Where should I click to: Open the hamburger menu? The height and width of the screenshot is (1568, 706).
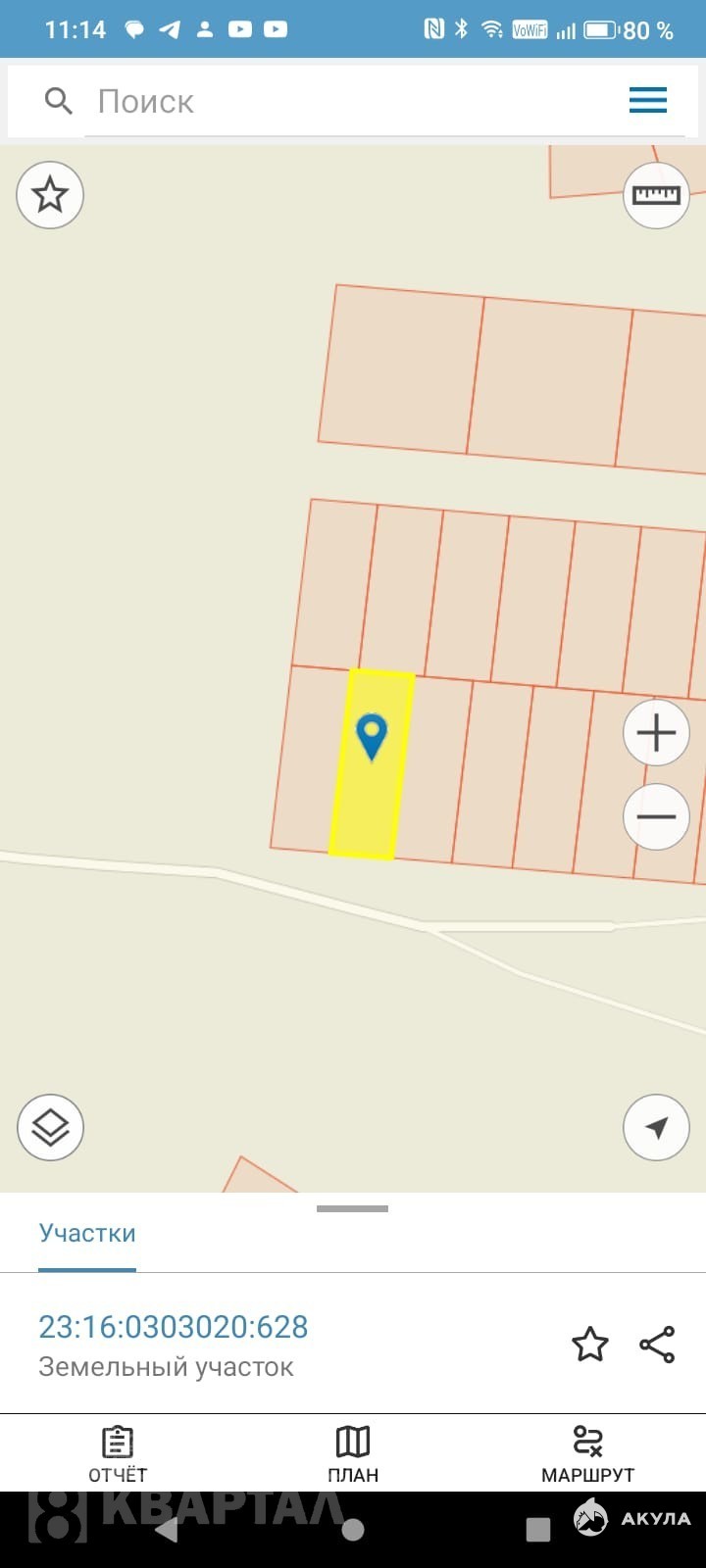tap(648, 100)
